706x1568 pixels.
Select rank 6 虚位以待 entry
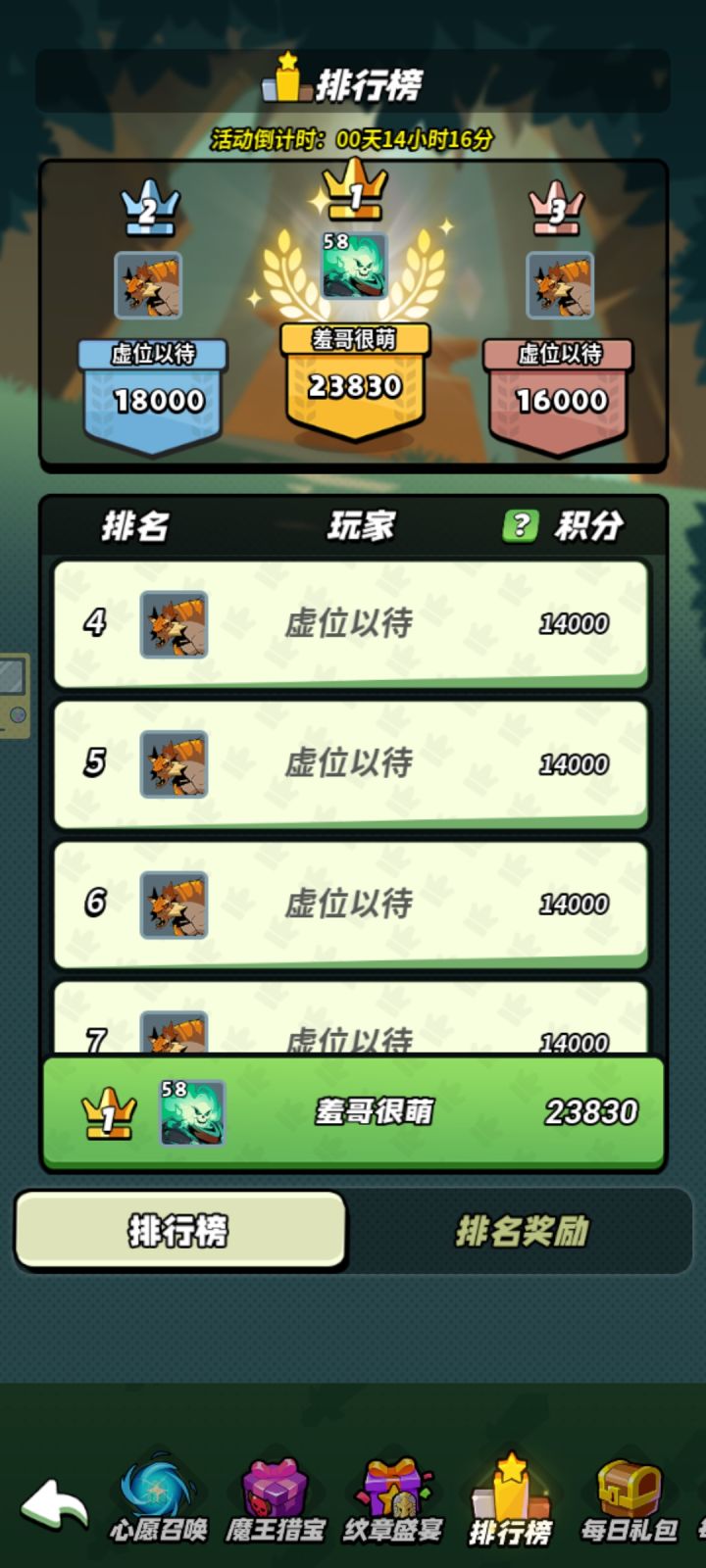(x=353, y=902)
